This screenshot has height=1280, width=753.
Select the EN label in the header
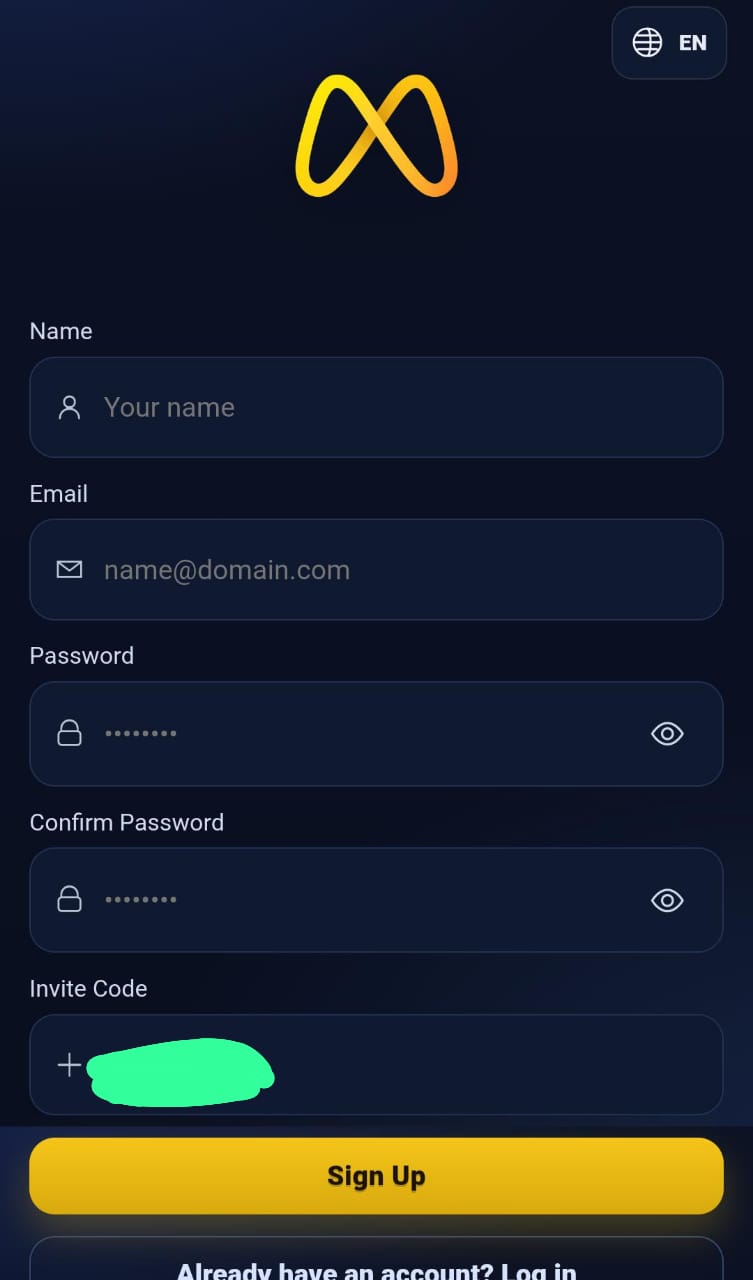pyautogui.click(x=691, y=42)
